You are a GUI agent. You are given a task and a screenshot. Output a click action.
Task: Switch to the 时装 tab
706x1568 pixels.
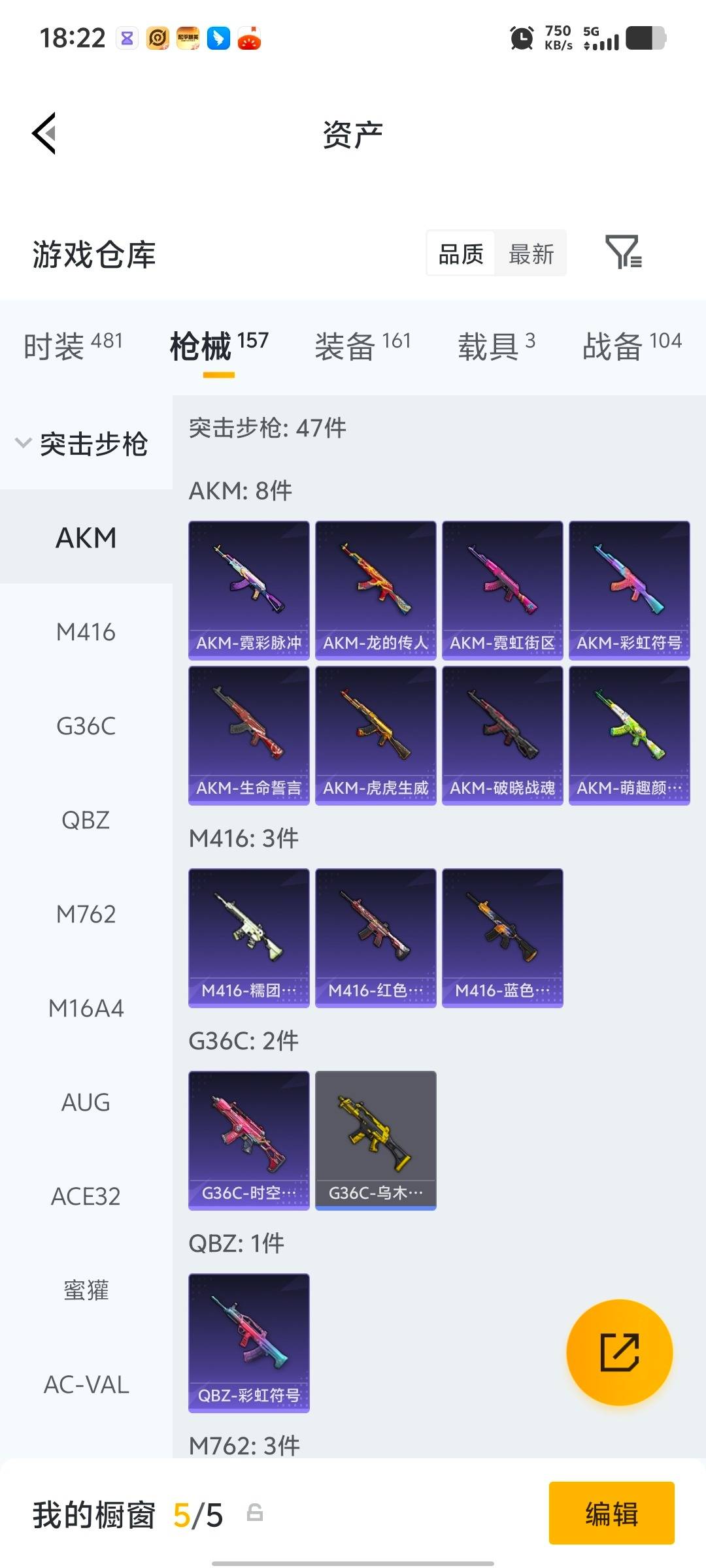72,345
